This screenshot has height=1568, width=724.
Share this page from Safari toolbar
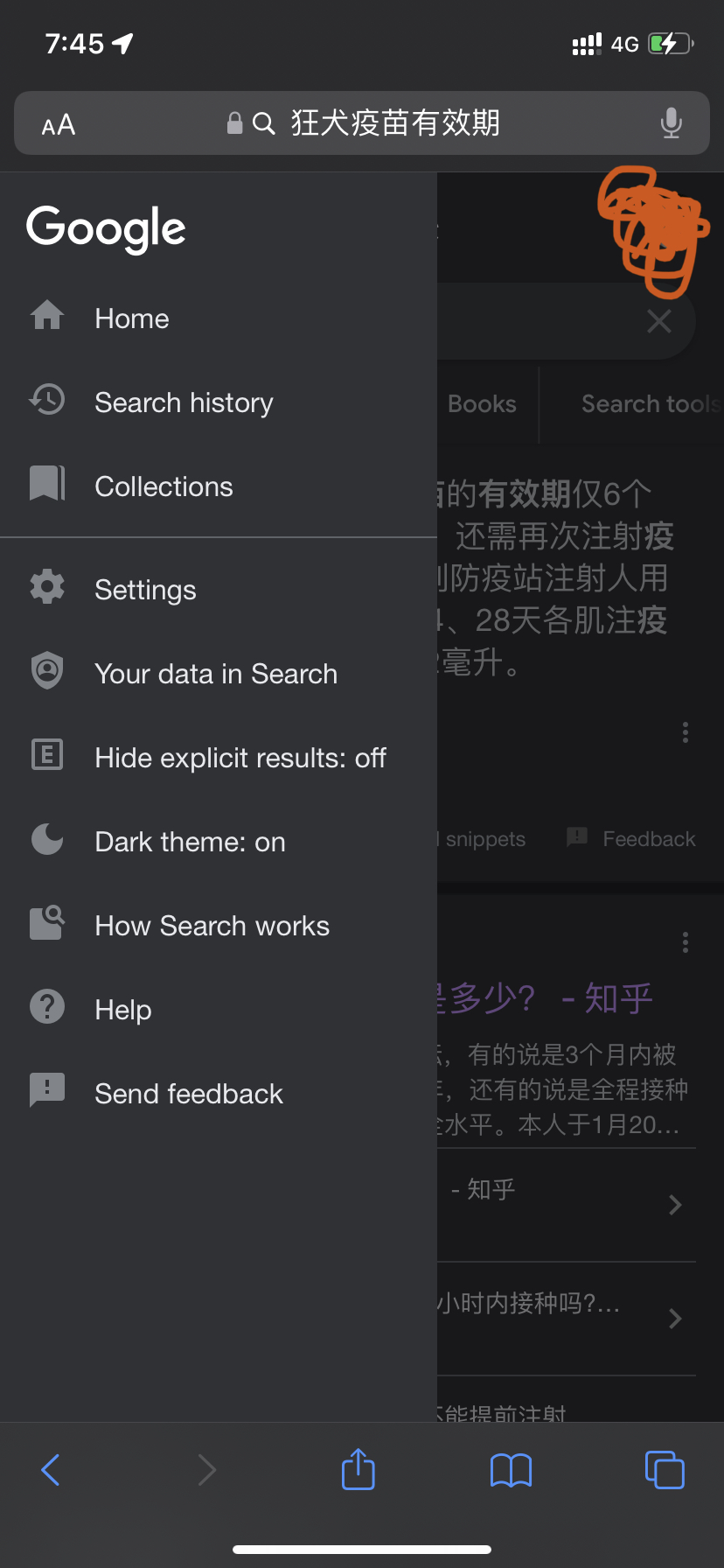[359, 1470]
